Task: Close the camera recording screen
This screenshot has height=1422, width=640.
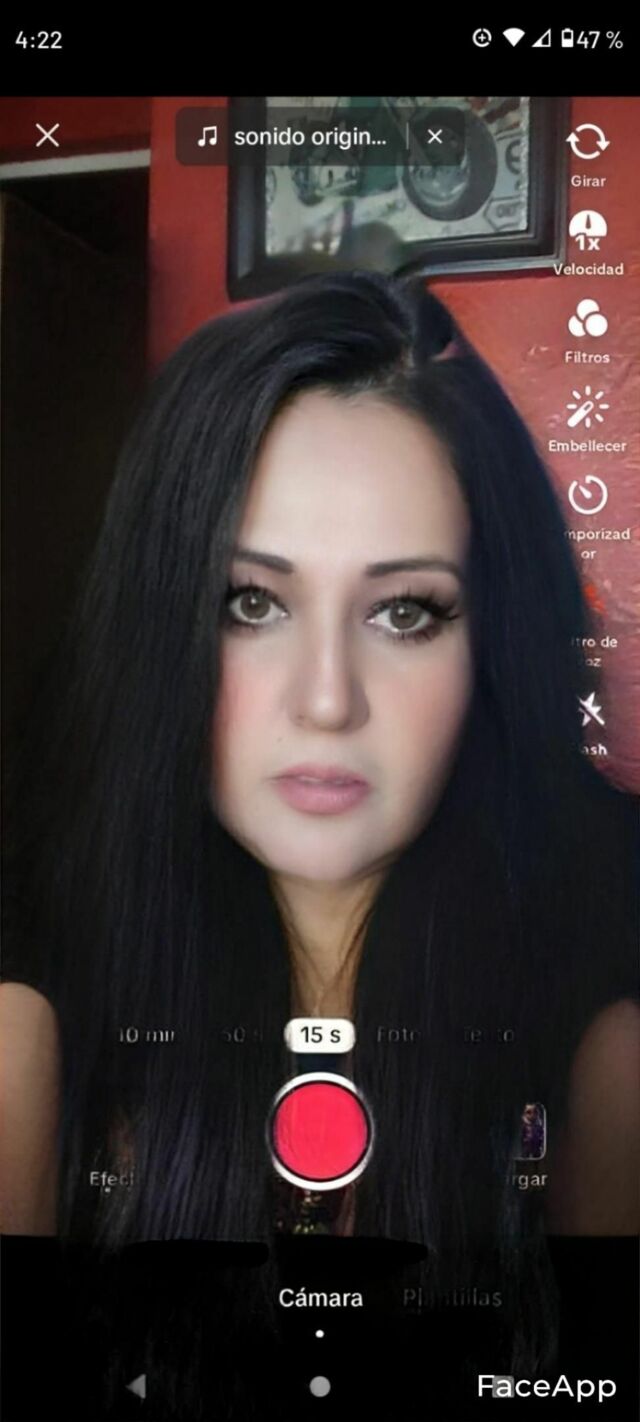Action: click(x=47, y=136)
